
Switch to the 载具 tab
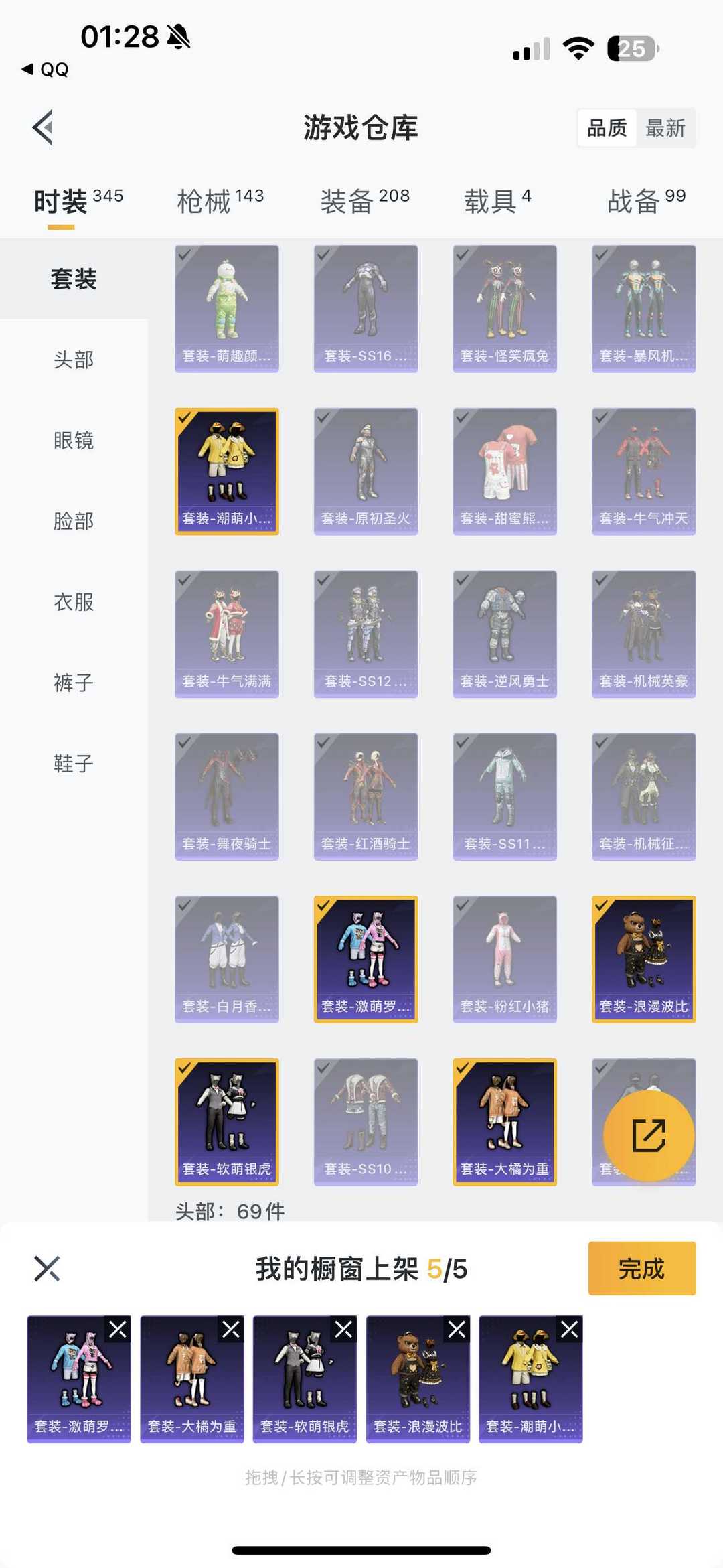[497, 200]
